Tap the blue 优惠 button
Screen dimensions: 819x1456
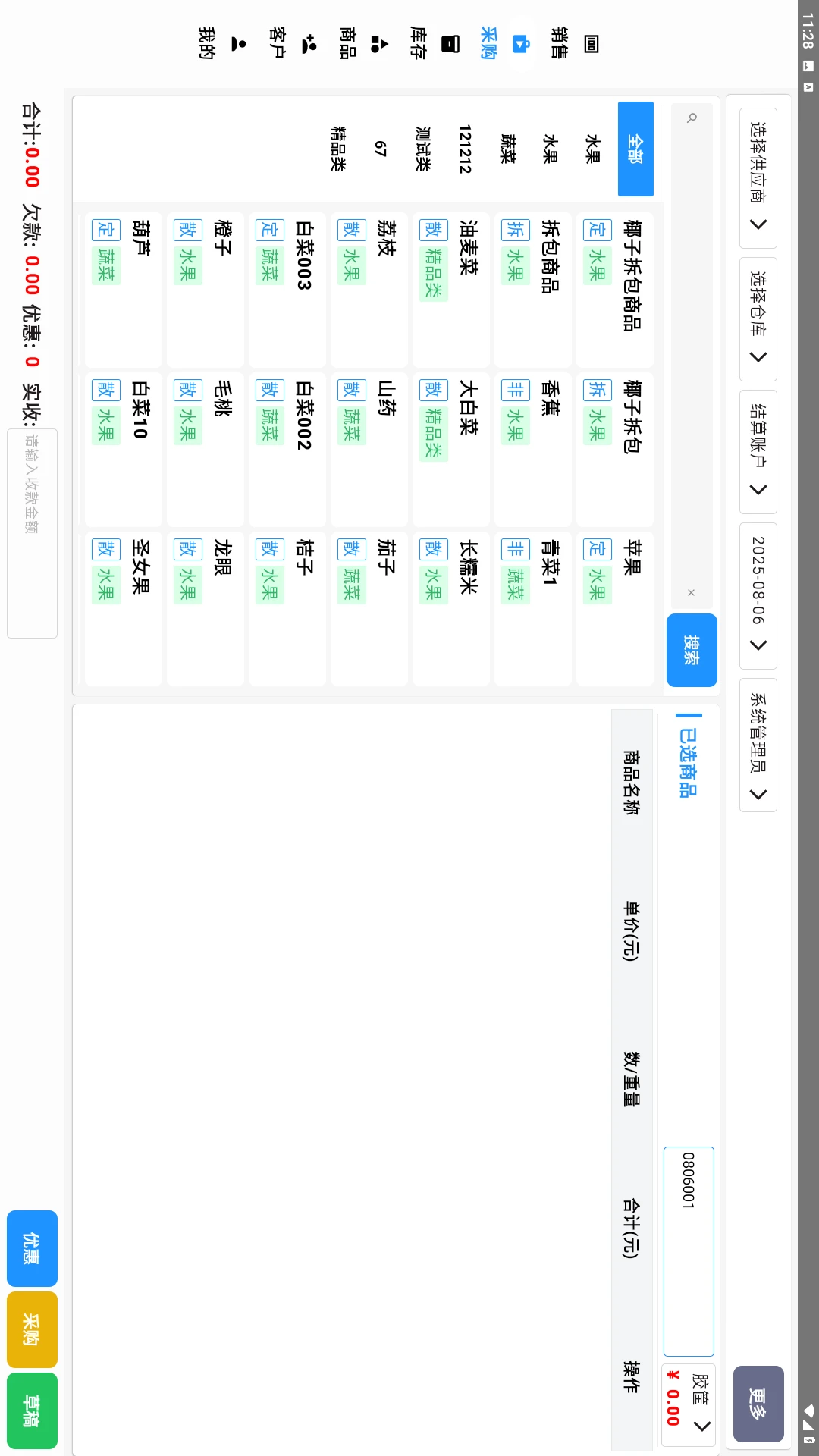32,1248
